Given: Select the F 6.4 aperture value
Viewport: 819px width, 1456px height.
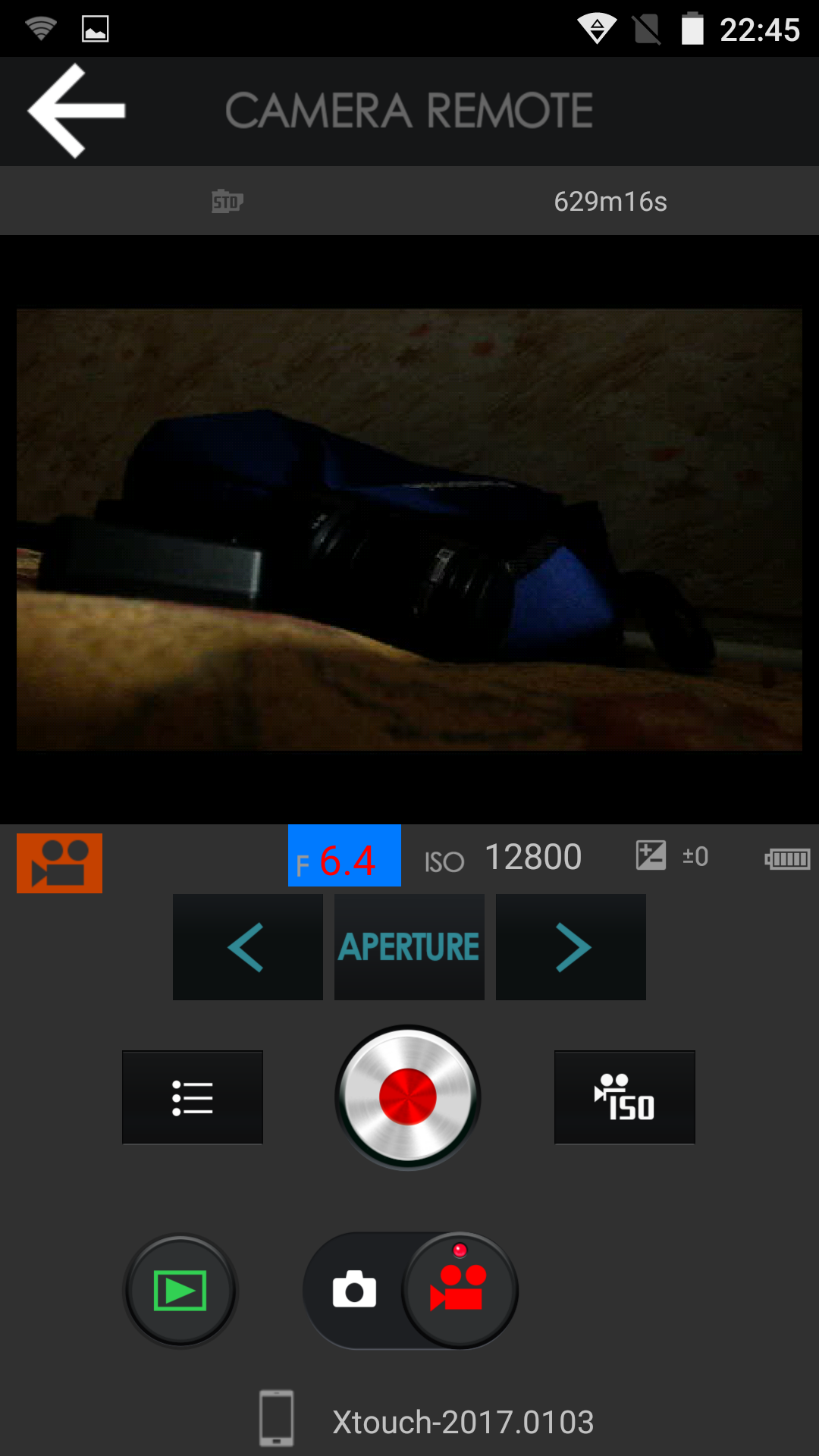Looking at the screenshot, I should pos(344,857).
